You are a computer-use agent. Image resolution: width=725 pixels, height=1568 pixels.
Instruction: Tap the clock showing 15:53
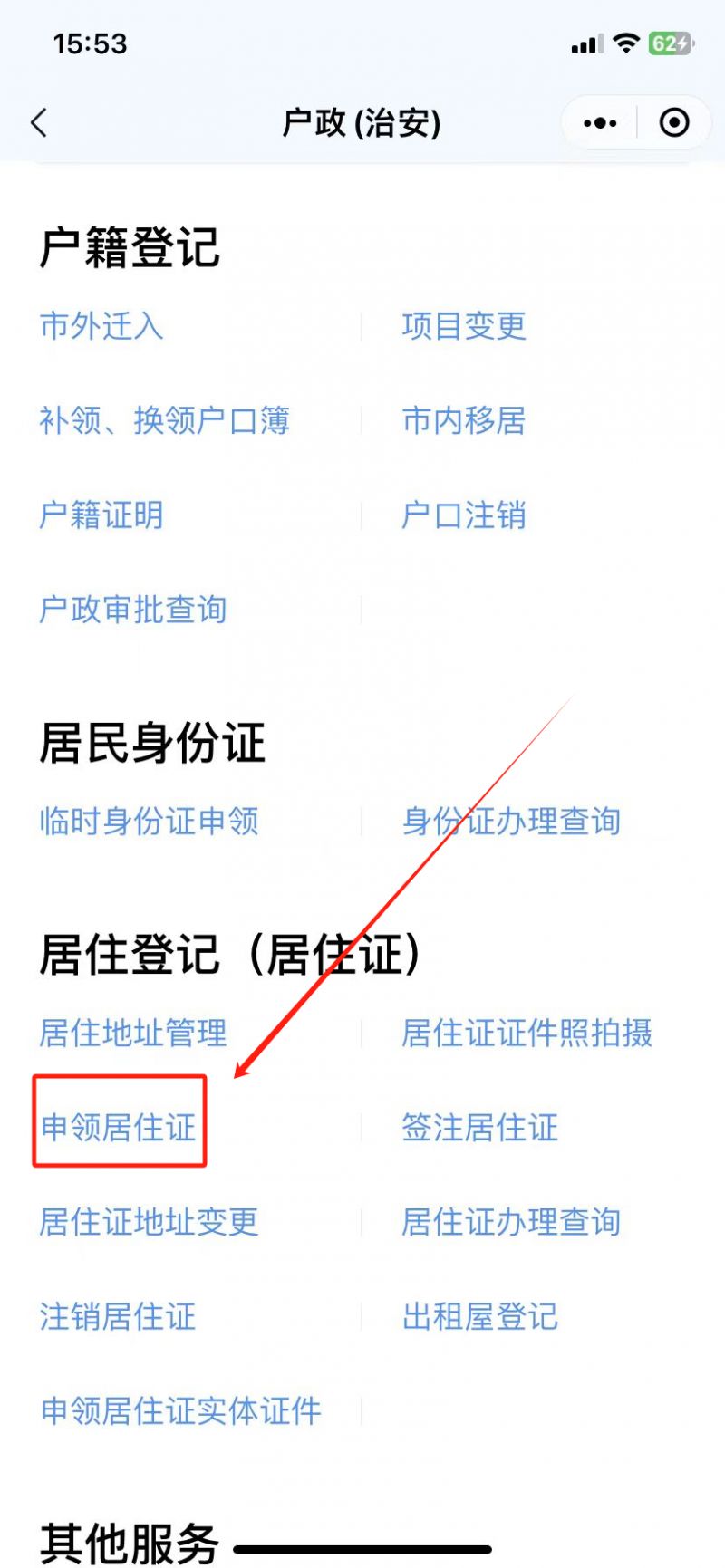coord(91,42)
